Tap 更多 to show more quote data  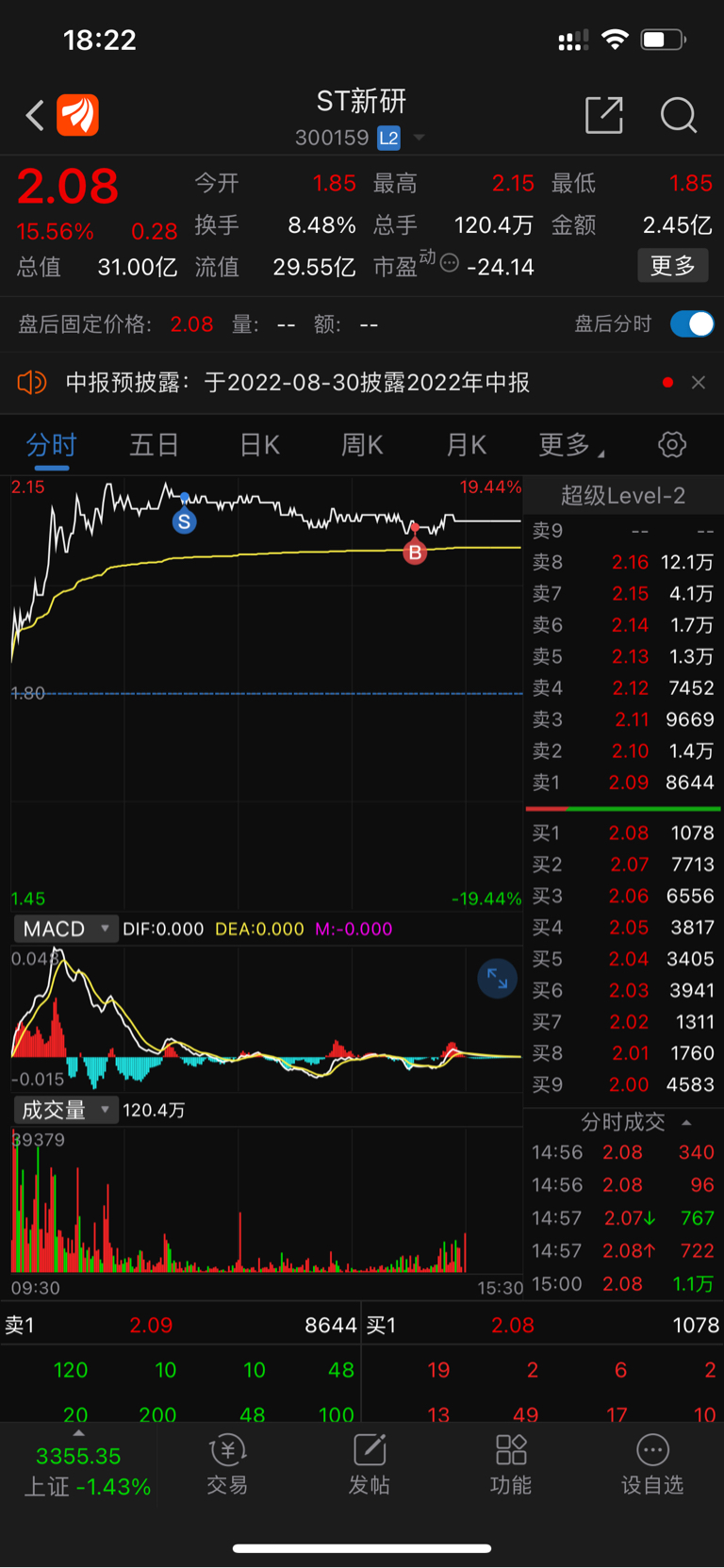[x=673, y=266]
